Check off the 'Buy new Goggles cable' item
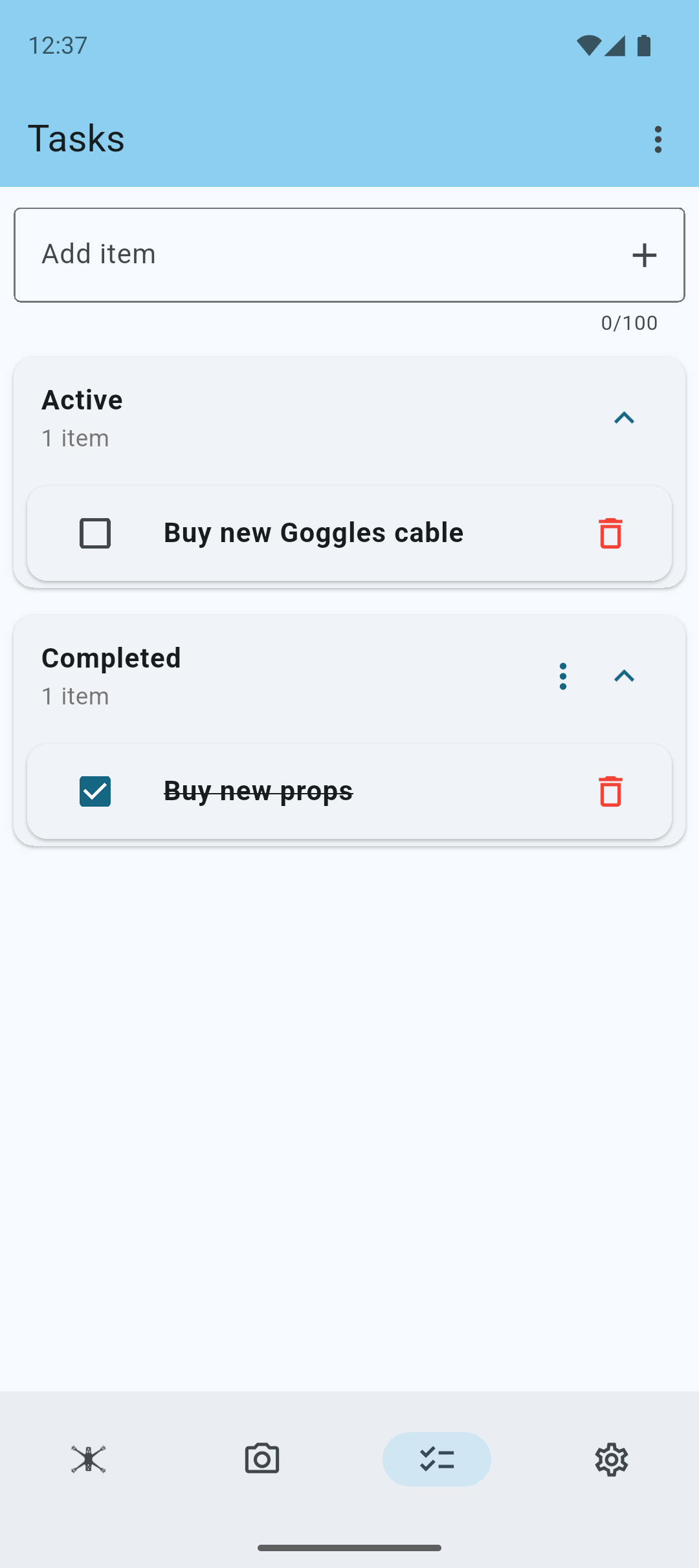Viewport: 699px width, 1568px height. coord(94,533)
